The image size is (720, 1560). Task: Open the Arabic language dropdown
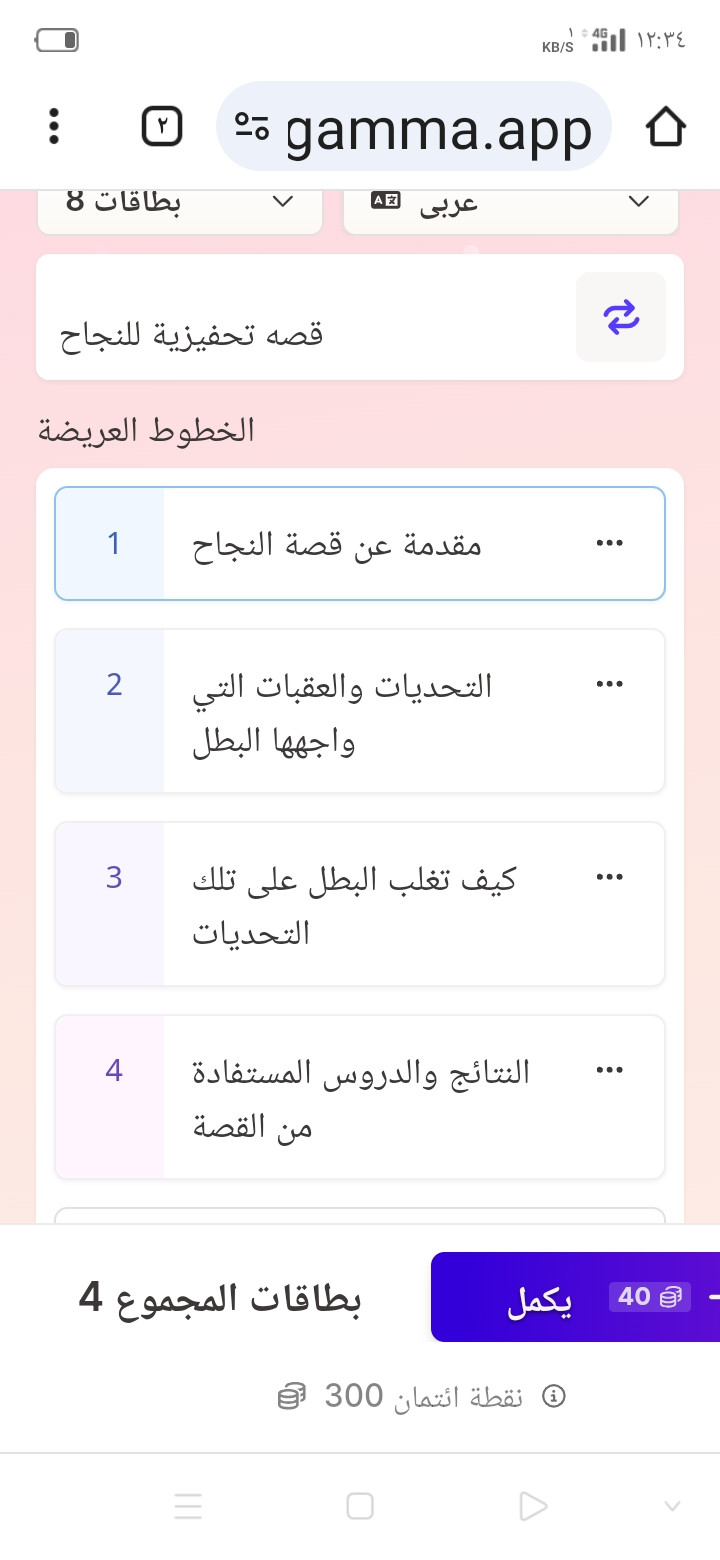(x=510, y=203)
